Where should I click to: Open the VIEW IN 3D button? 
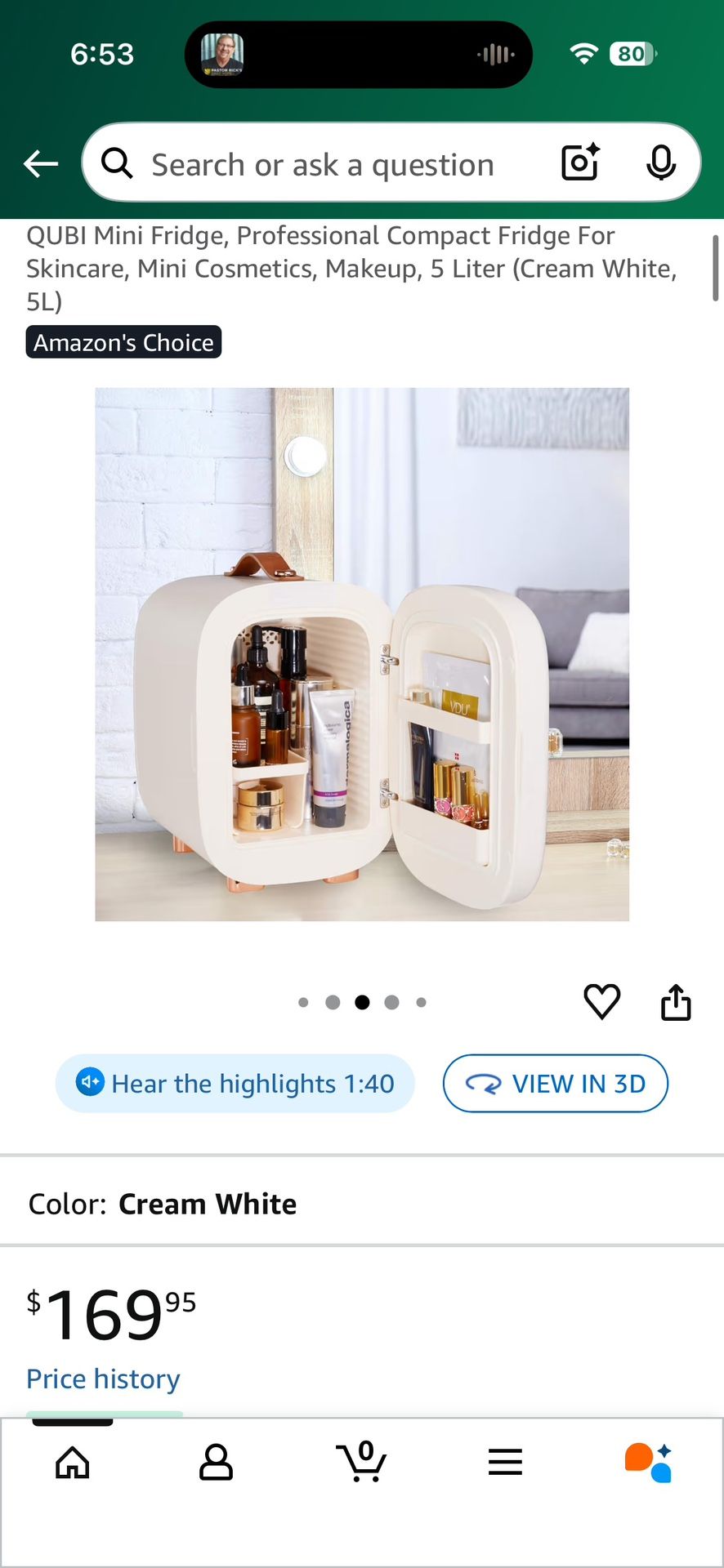tap(555, 1083)
